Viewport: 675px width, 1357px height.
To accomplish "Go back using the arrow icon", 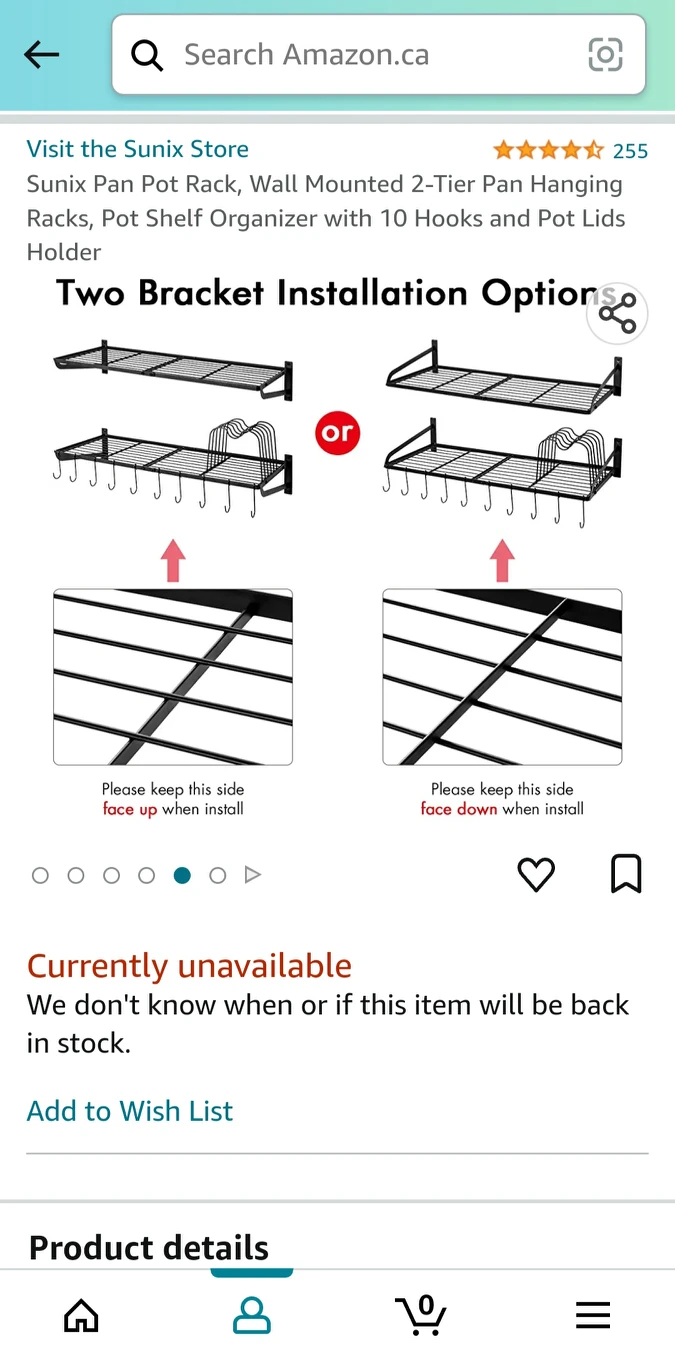I will [42, 55].
